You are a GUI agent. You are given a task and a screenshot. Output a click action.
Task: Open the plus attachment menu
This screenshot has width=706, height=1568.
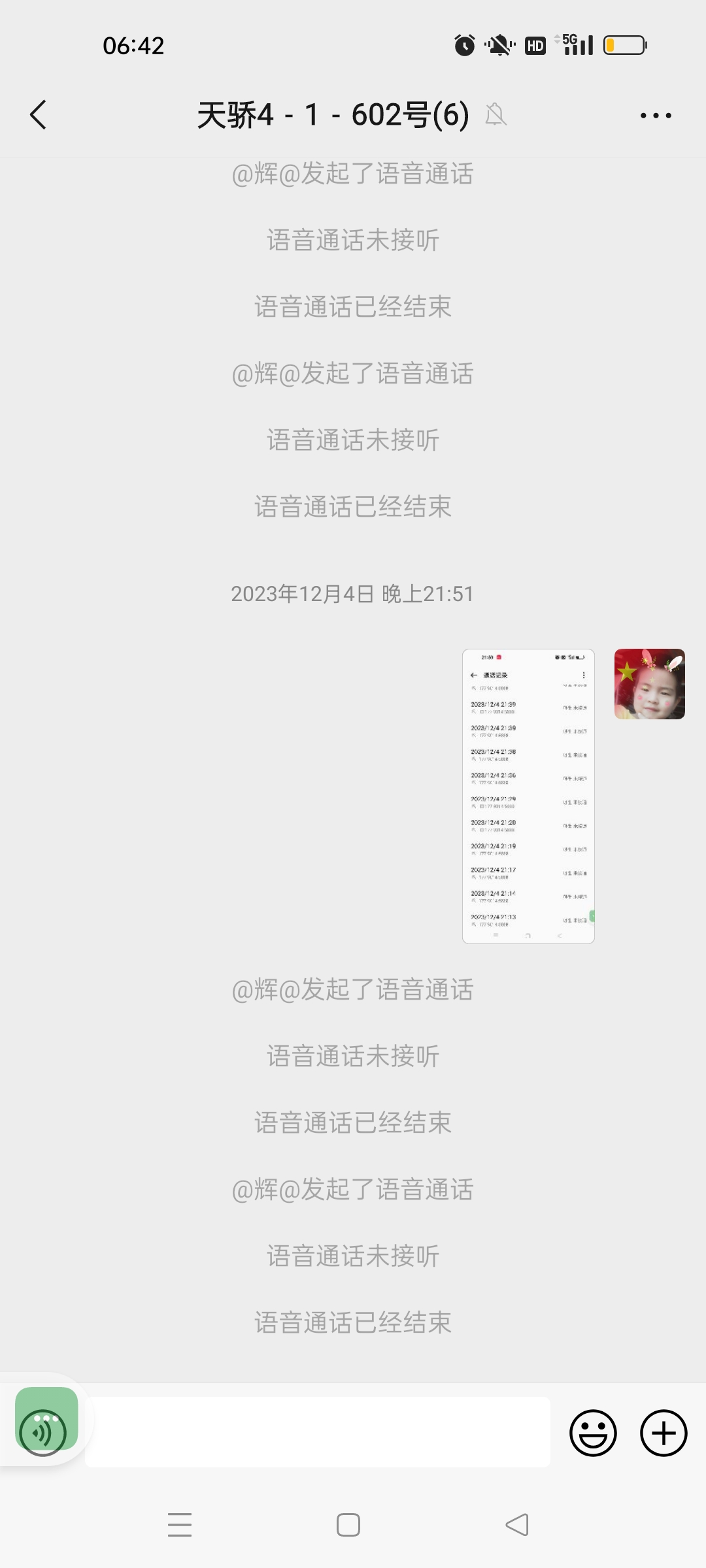pyautogui.click(x=663, y=1433)
